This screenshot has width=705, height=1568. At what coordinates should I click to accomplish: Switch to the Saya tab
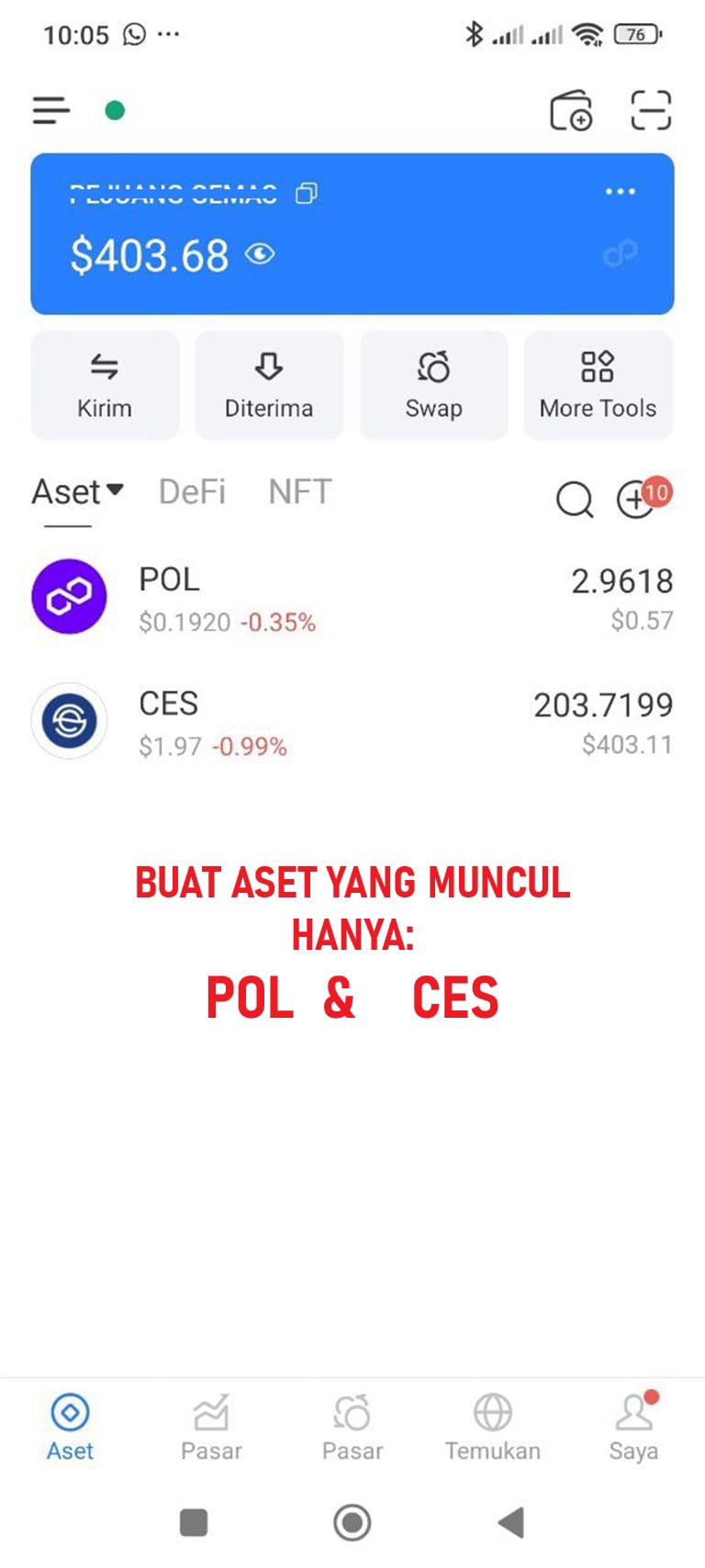tap(633, 1426)
